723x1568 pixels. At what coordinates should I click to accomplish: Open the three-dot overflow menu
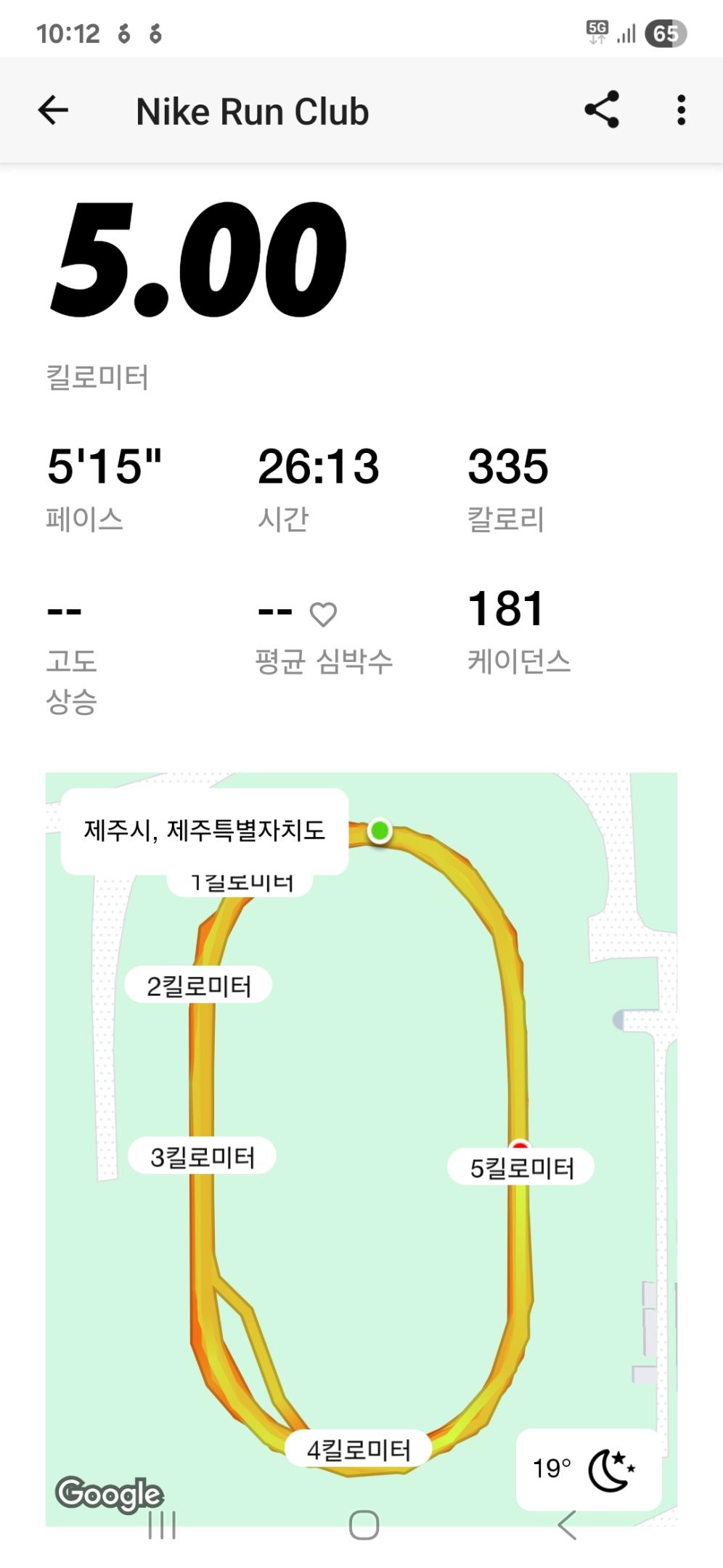click(681, 110)
